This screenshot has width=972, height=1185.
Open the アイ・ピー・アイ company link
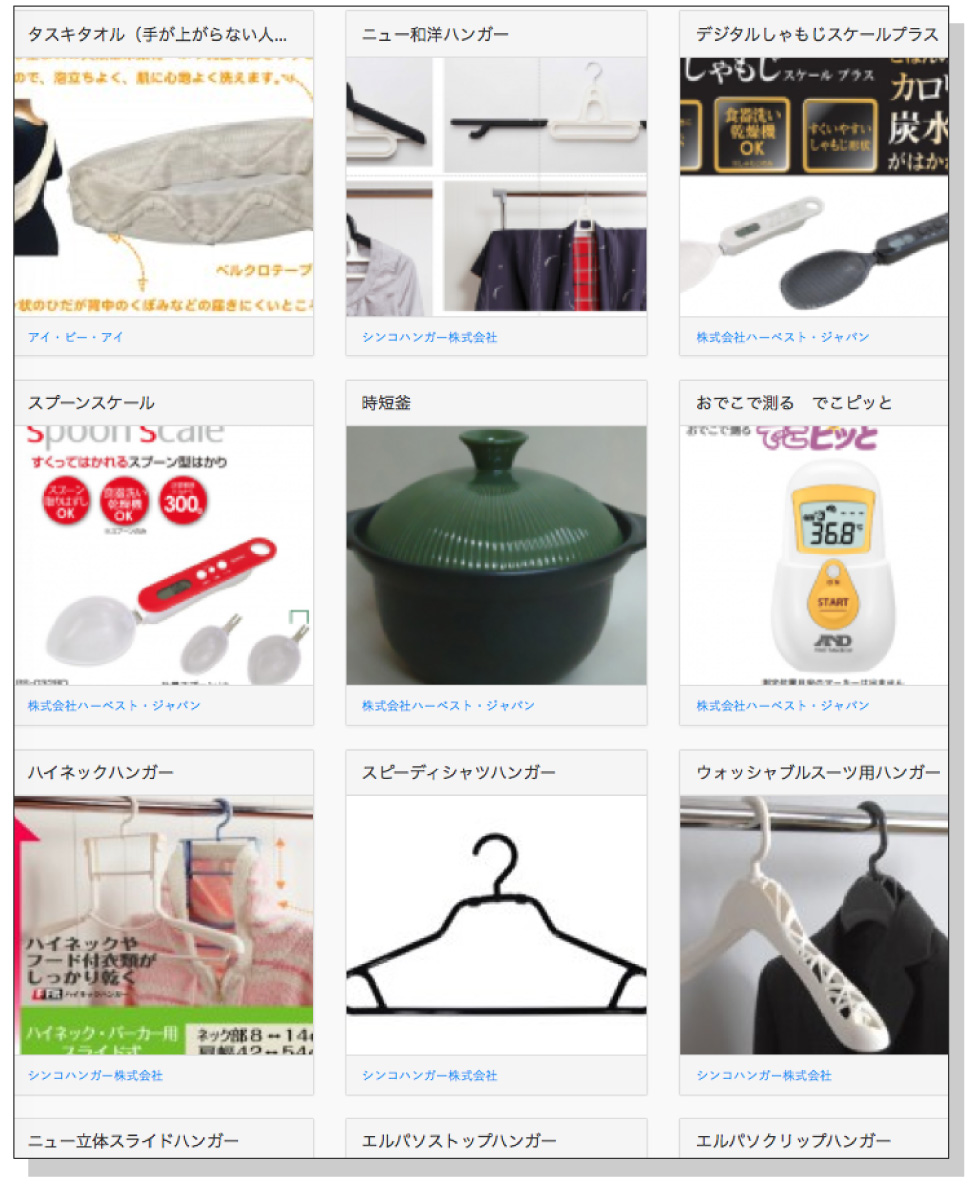click(x=76, y=338)
